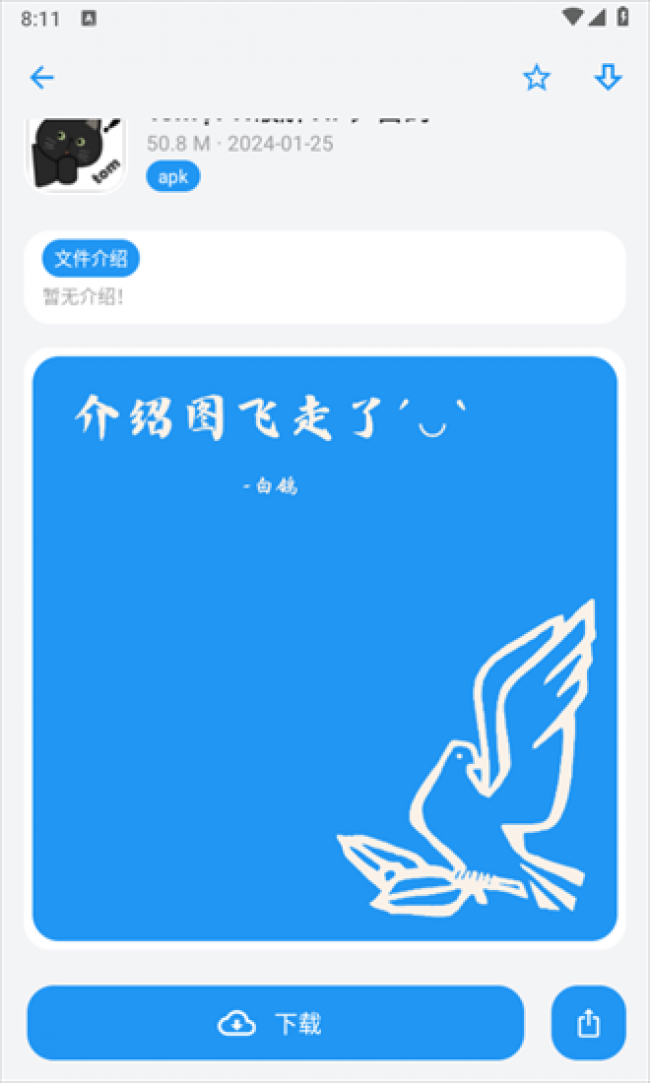Tap the download arrow in the top bar
The image size is (650, 1083).
pos(608,78)
